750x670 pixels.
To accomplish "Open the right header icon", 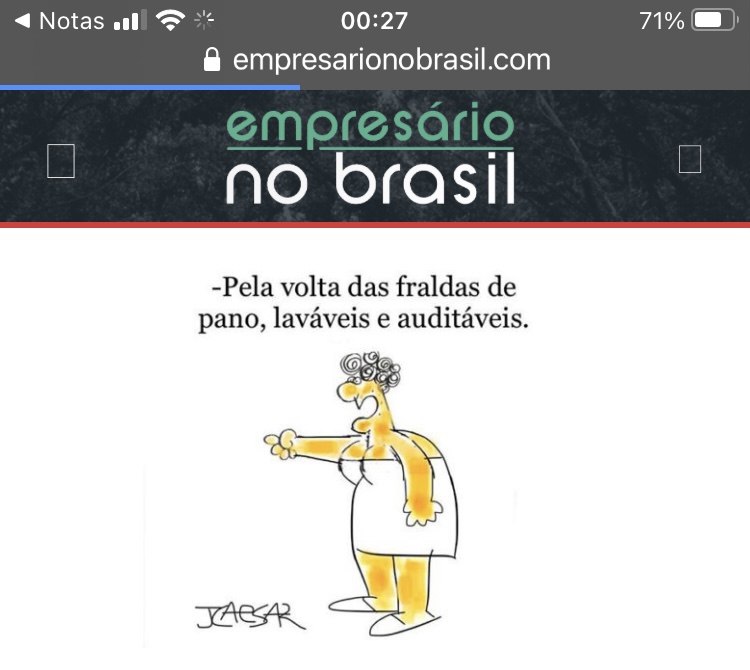I will tap(689, 159).
